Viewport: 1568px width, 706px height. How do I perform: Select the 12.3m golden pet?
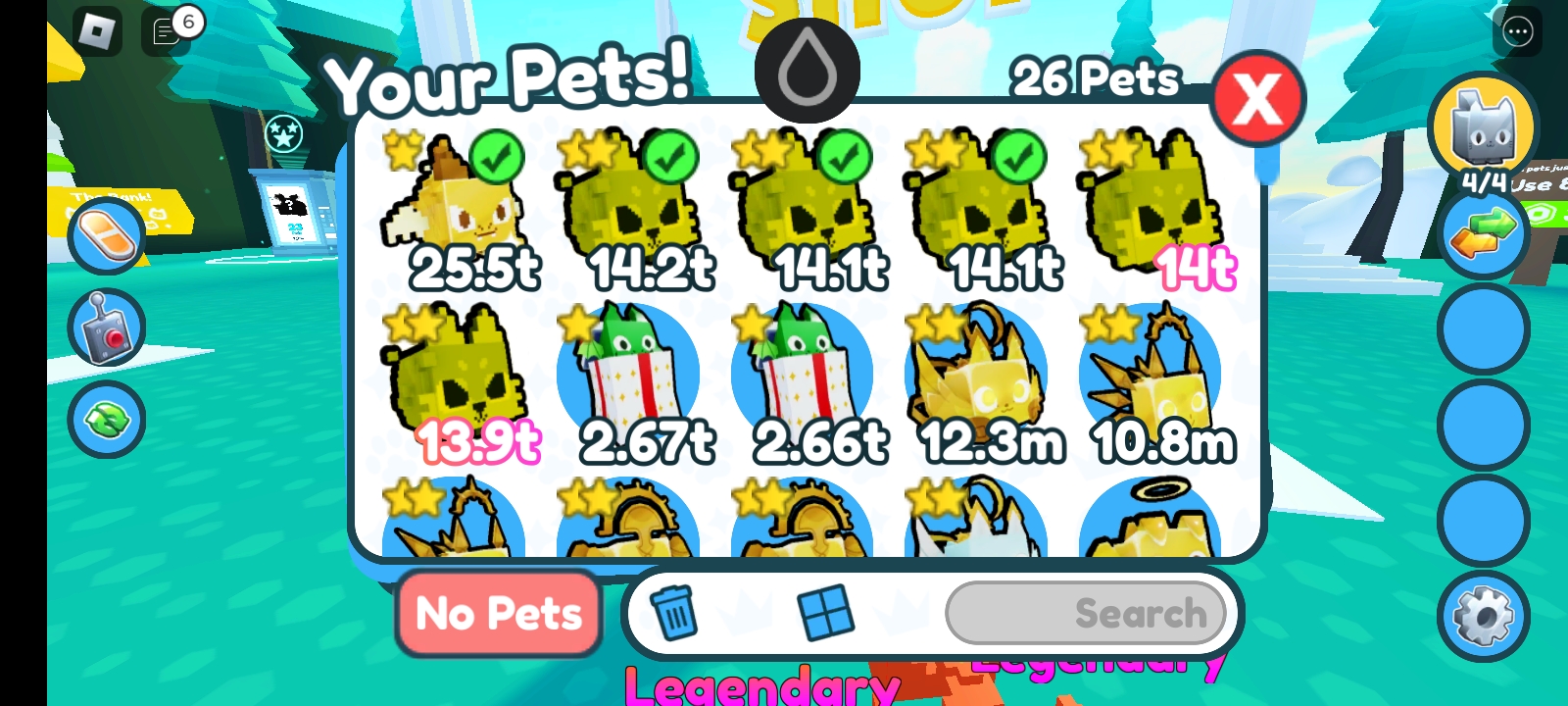(980, 384)
